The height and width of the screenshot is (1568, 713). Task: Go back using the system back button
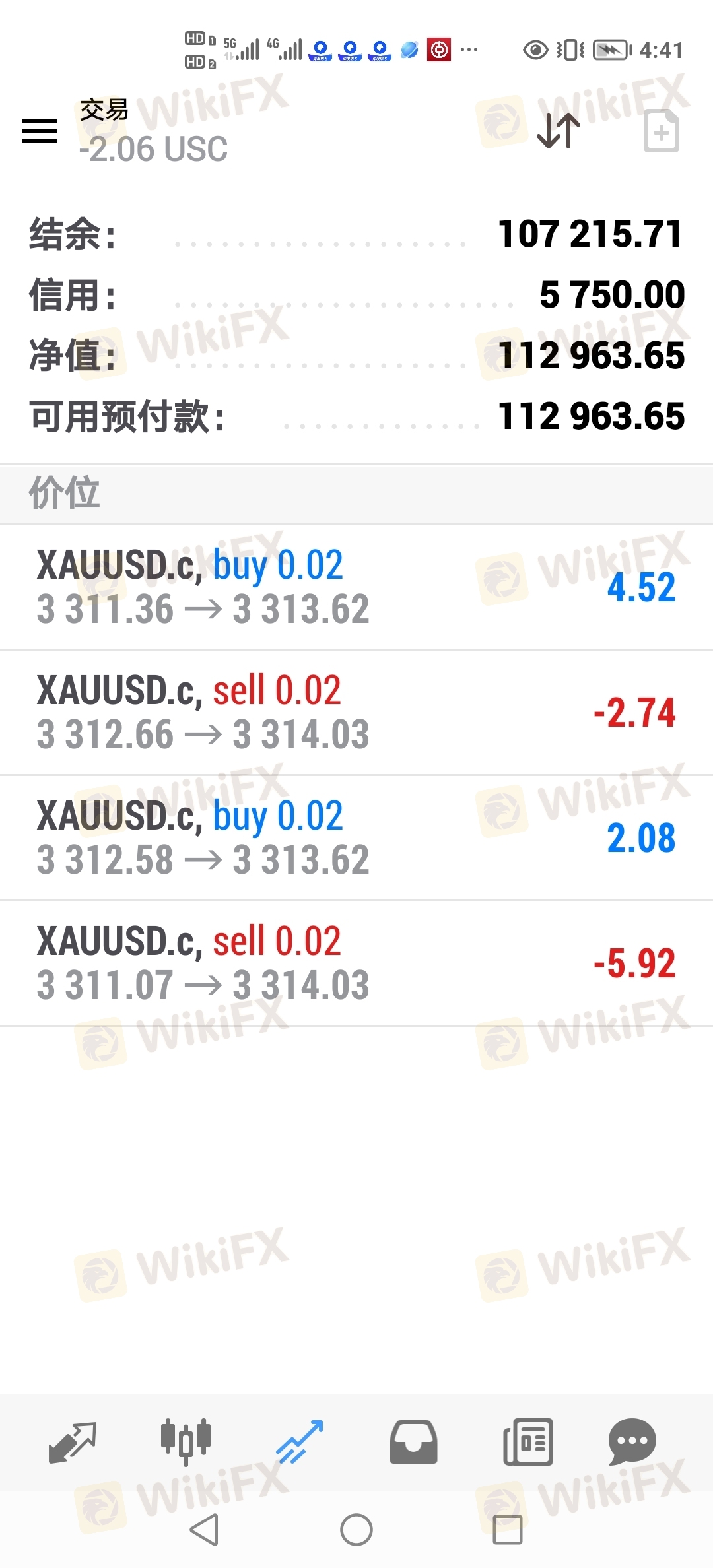coord(205,1530)
